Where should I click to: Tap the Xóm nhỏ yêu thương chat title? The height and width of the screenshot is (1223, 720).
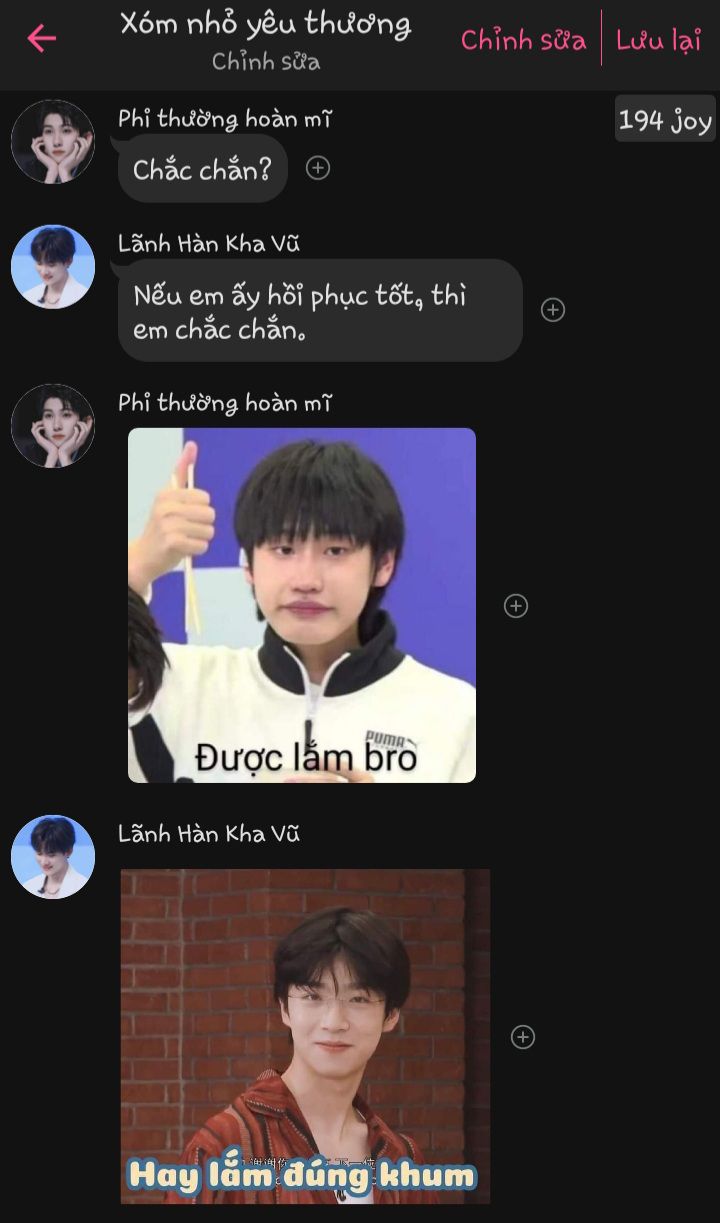click(266, 24)
